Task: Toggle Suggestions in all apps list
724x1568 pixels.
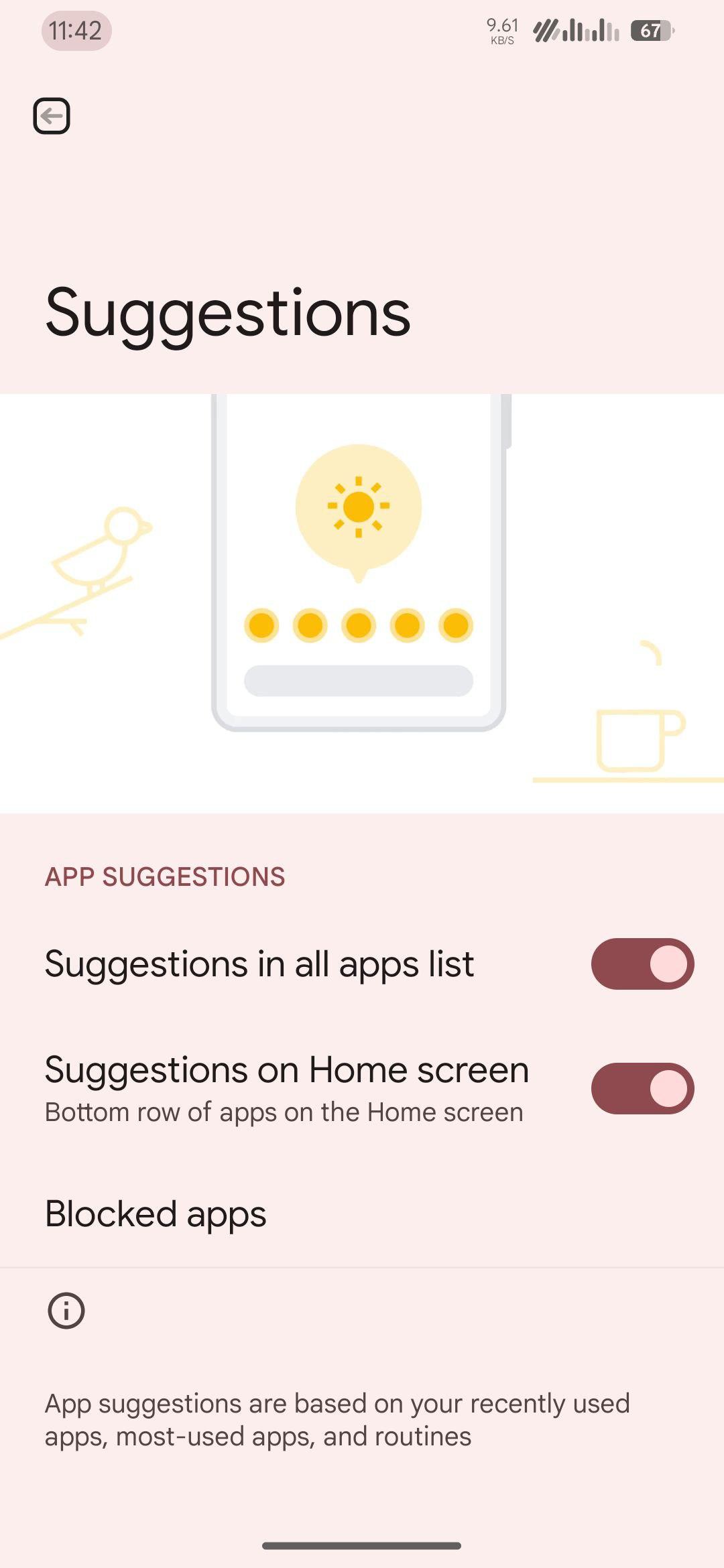Action: click(642, 964)
